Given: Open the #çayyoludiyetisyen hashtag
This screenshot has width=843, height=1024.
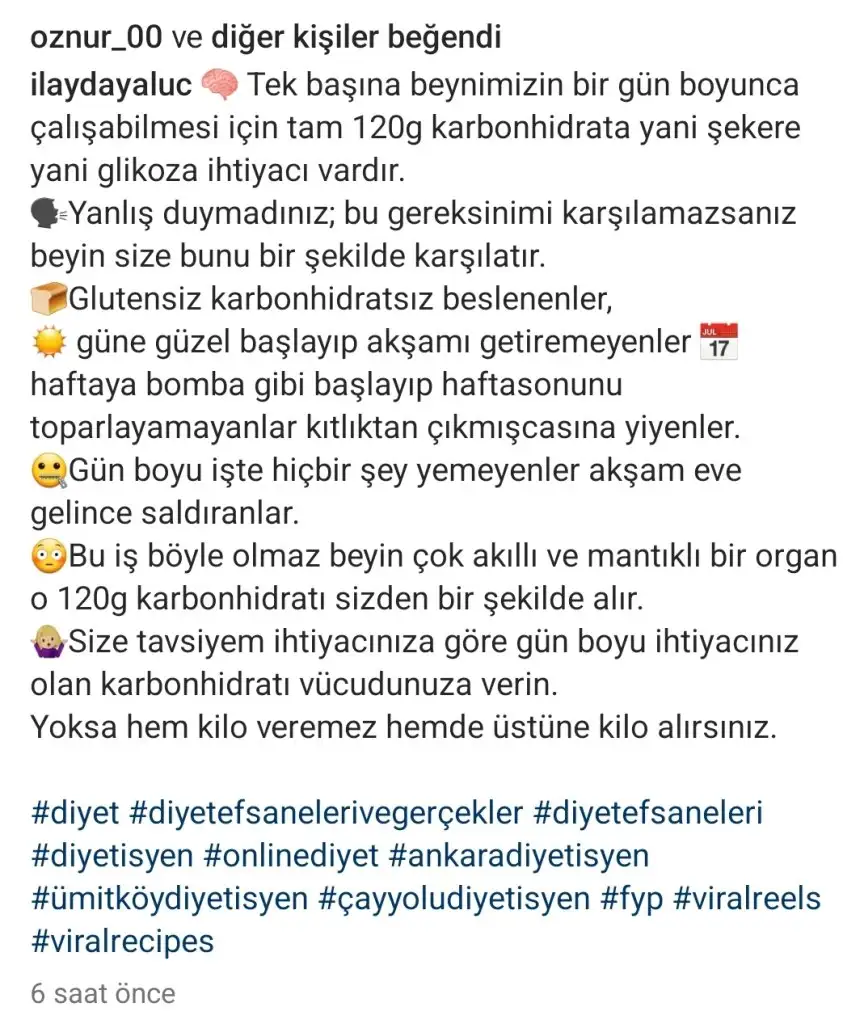Looking at the screenshot, I should coord(454,898).
